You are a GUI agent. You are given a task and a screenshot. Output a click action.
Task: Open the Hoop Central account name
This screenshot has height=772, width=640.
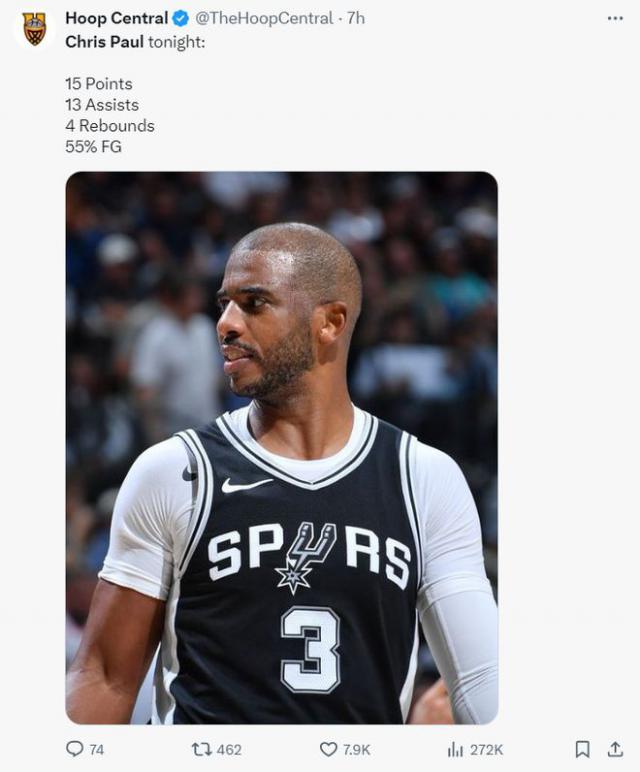[x=116, y=18]
